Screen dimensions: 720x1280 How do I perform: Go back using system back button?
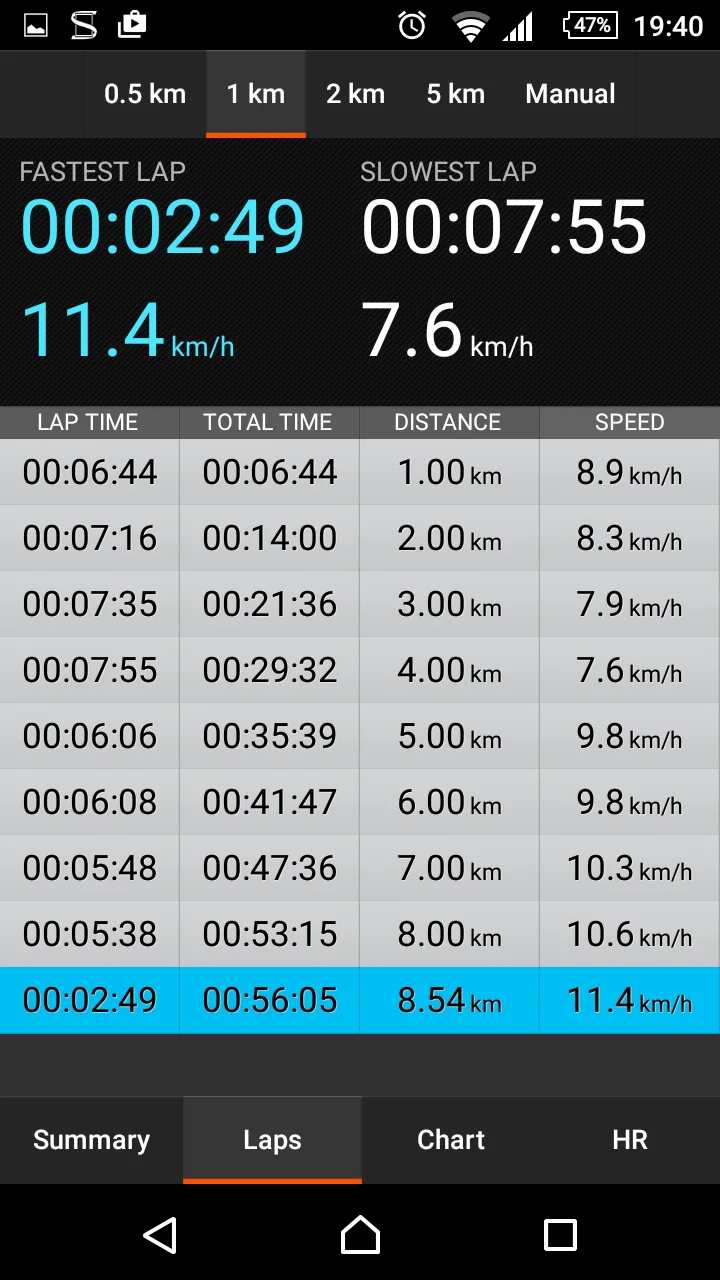click(160, 1235)
